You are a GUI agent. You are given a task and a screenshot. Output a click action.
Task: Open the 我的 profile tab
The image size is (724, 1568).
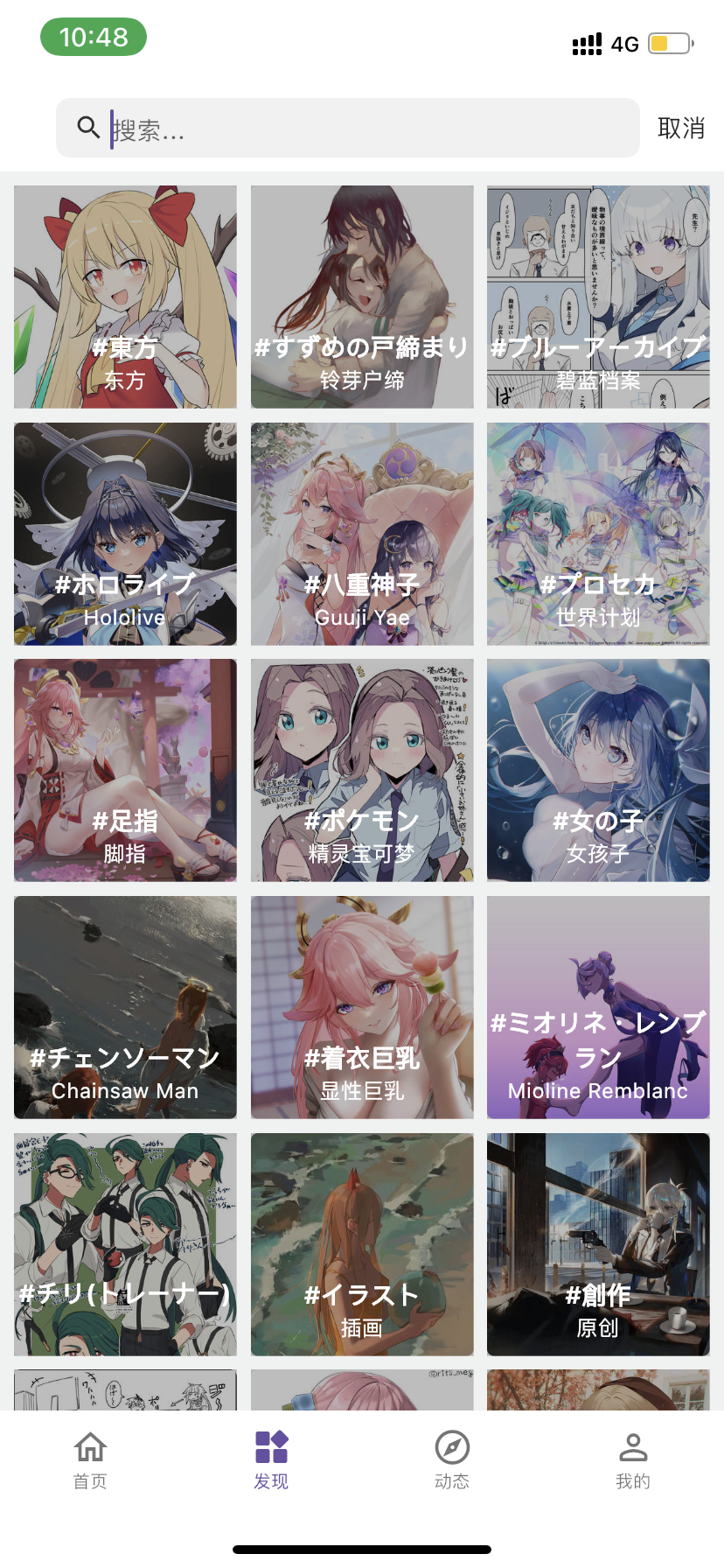point(633,1459)
